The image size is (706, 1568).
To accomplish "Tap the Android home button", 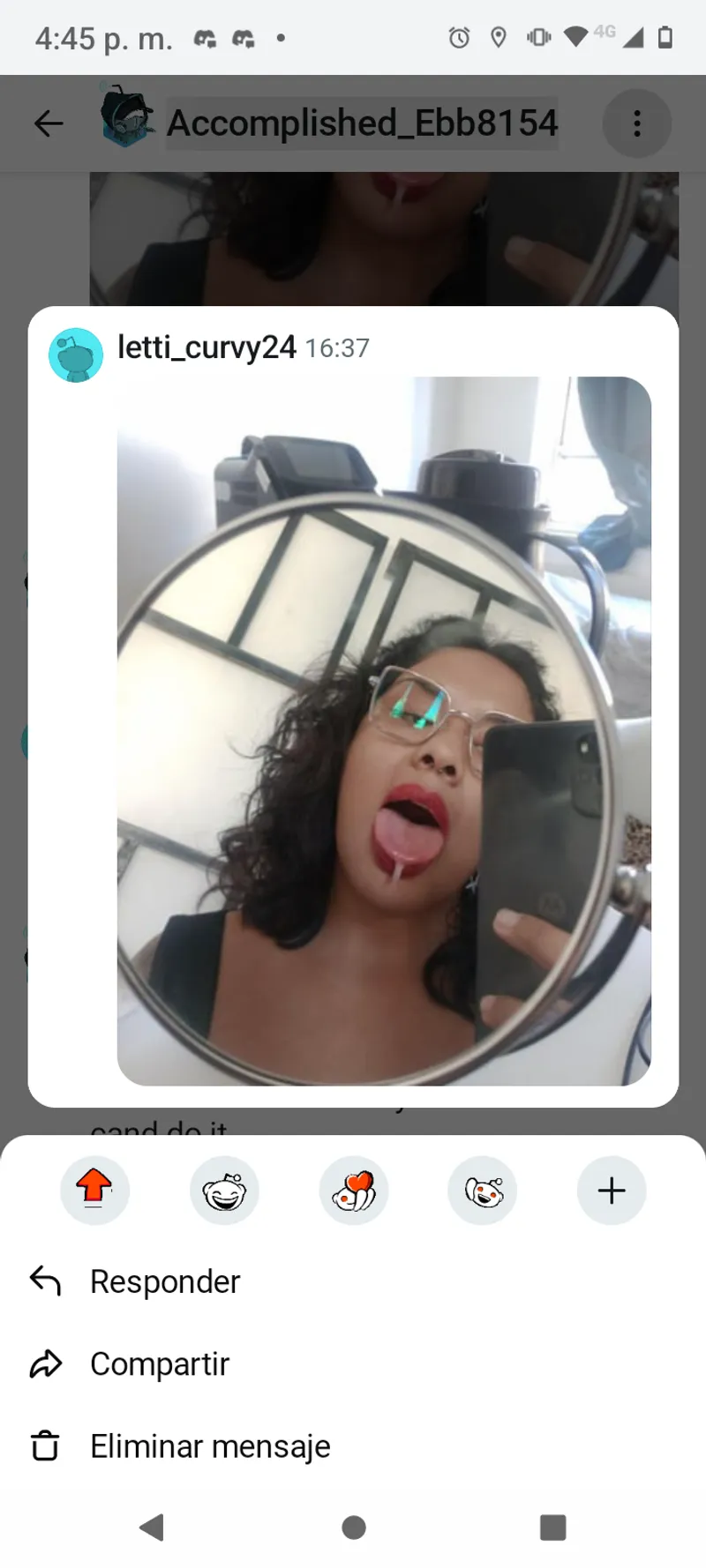I will pos(354,1527).
